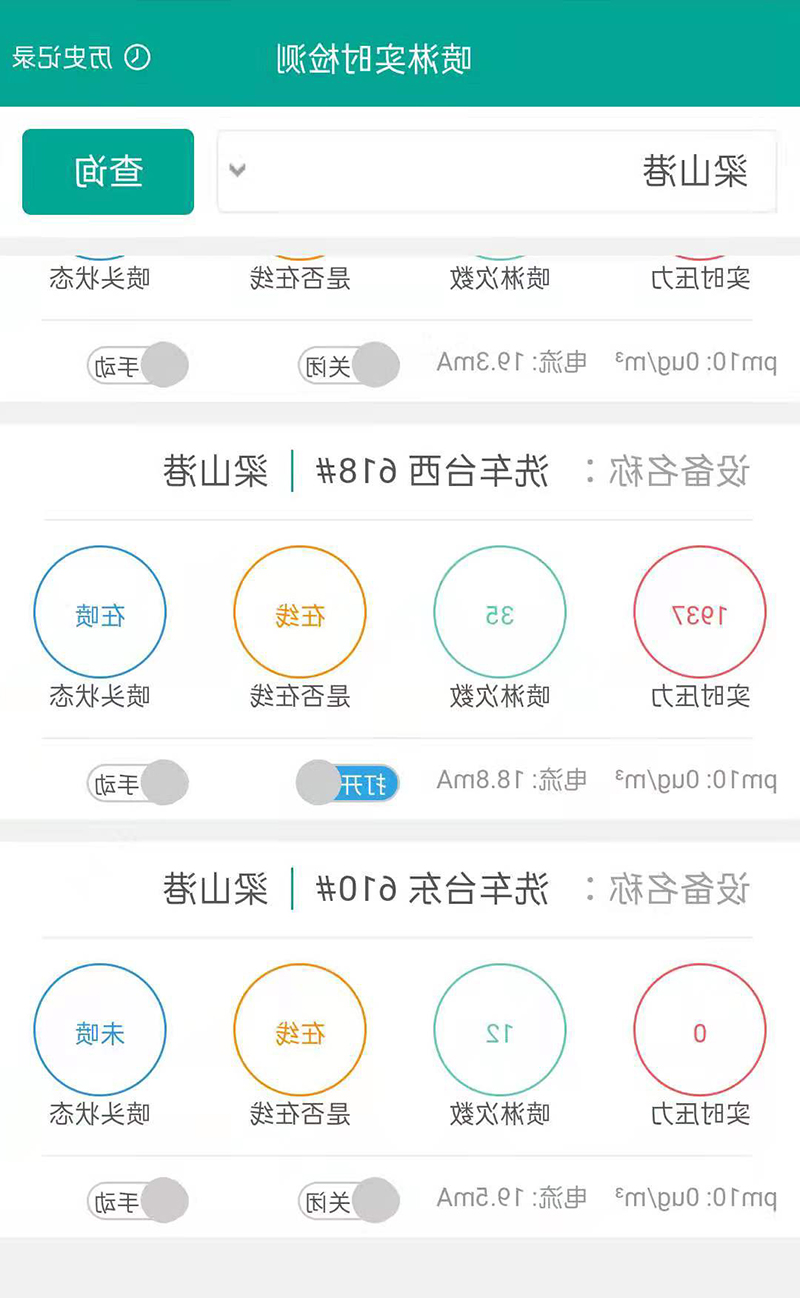Screen dimensions: 800x1298
Task: Select the 在线 status circle for 洗车台西618#
Action: tap(299, 611)
